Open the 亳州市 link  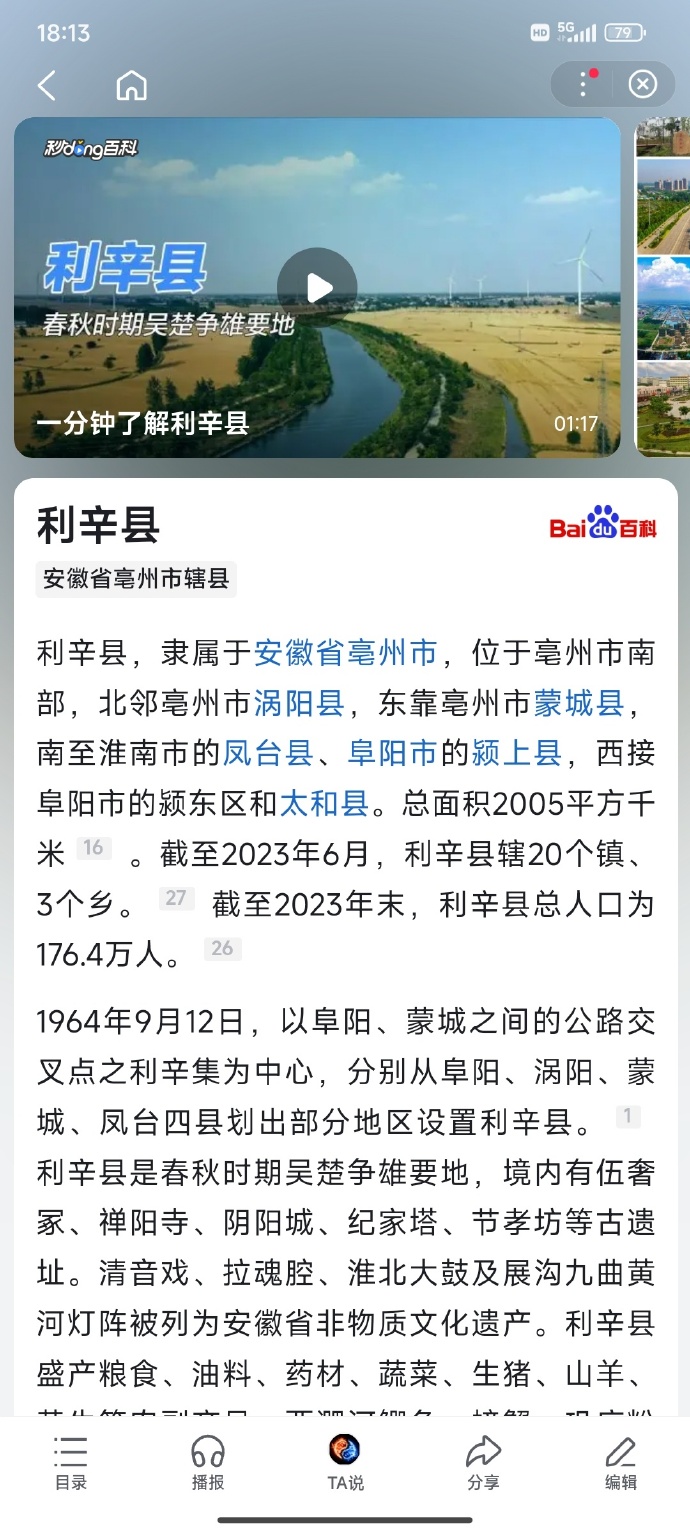[392, 653]
